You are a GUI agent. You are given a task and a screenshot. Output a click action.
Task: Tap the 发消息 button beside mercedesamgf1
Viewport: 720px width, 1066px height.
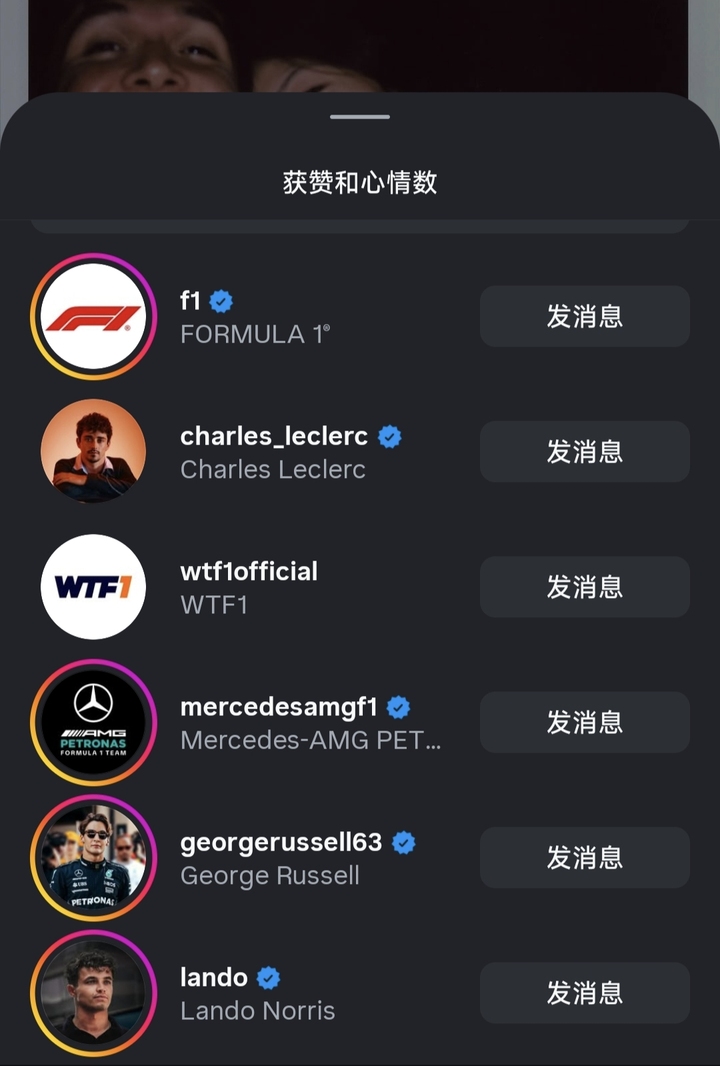[x=584, y=722]
